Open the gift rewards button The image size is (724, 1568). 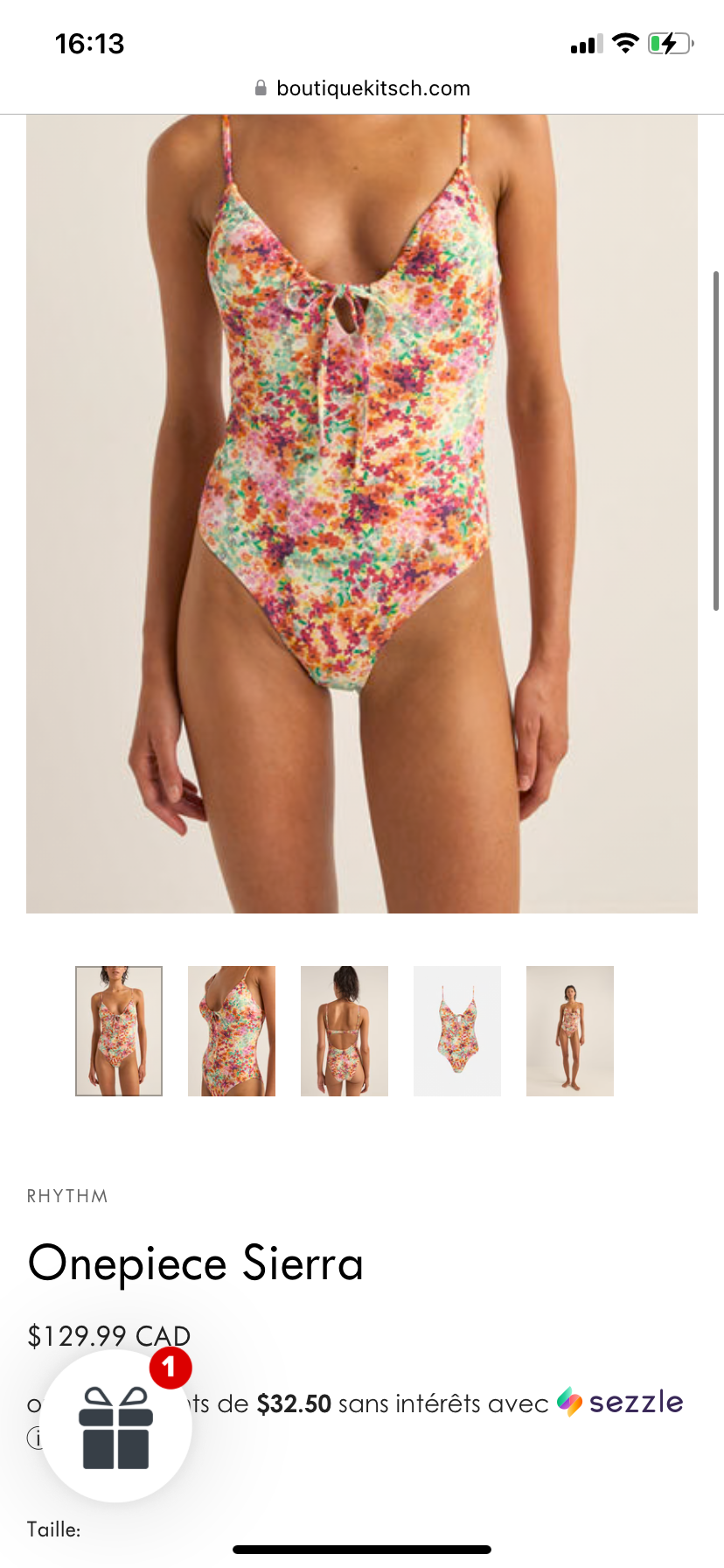point(116,1426)
